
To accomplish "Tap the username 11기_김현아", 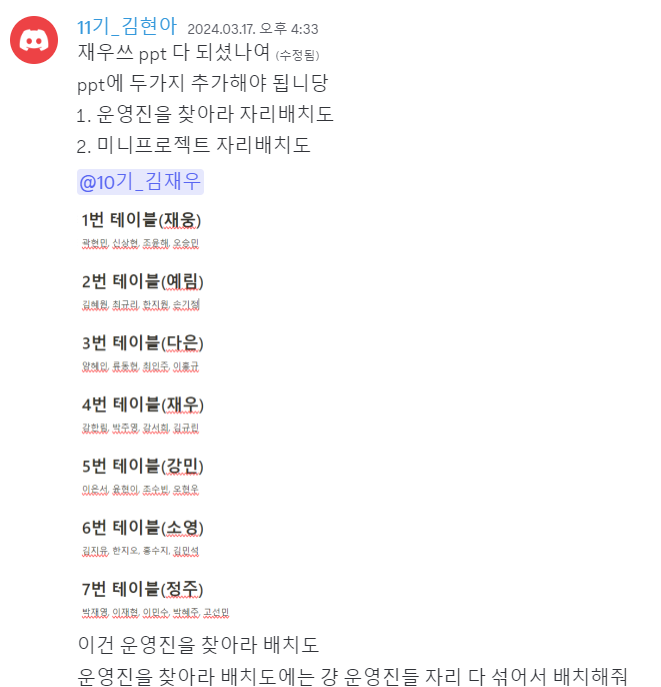I will 127,27.
